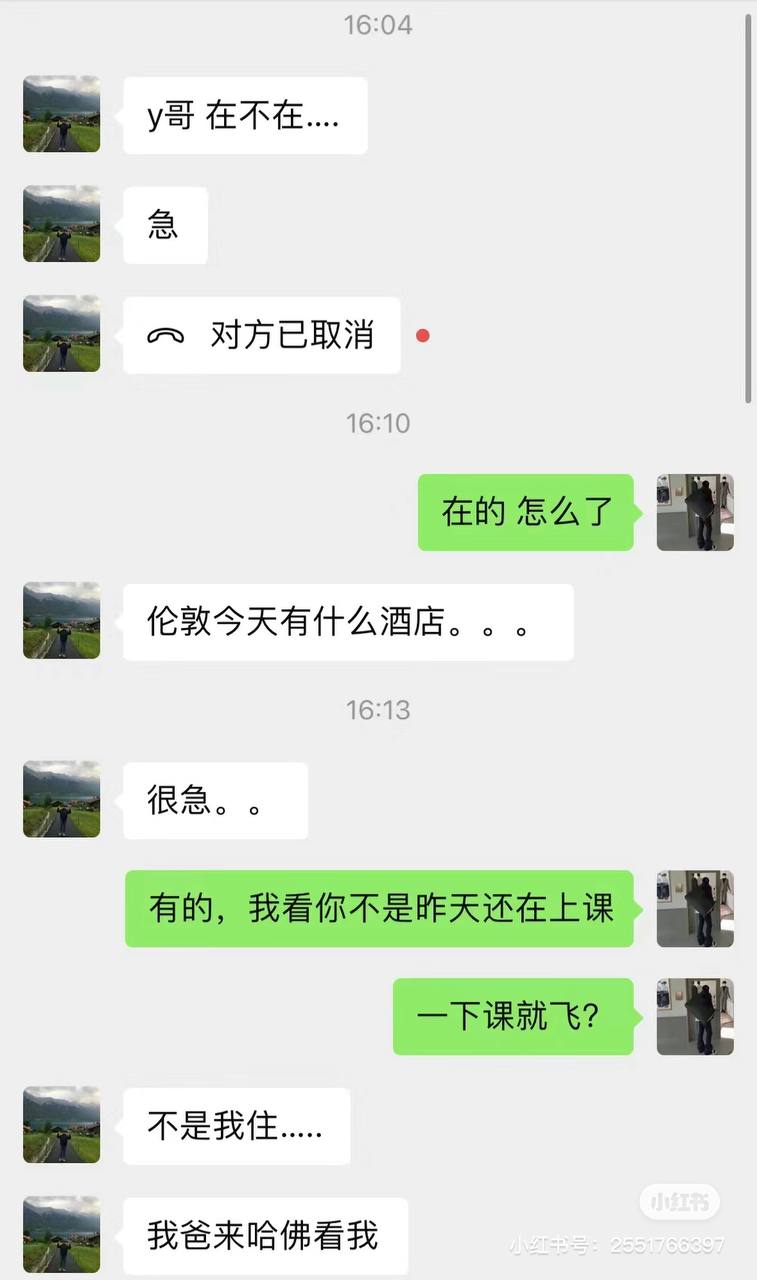The image size is (757, 1280).
Task: Click the "不是我住....." message bubble
Action: [x=236, y=1126]
